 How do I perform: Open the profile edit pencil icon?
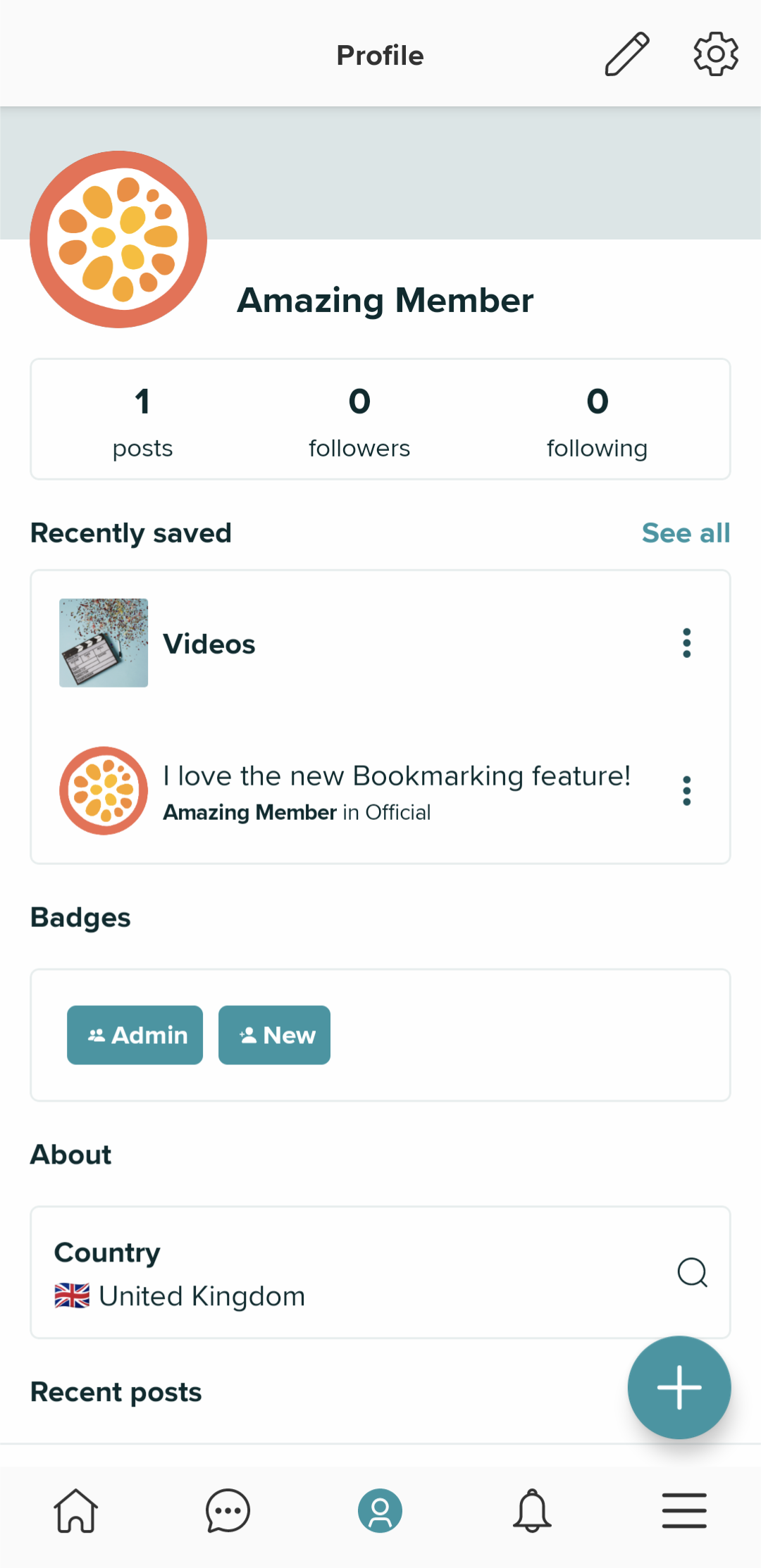pyautogui.click(x=626, y=53)
